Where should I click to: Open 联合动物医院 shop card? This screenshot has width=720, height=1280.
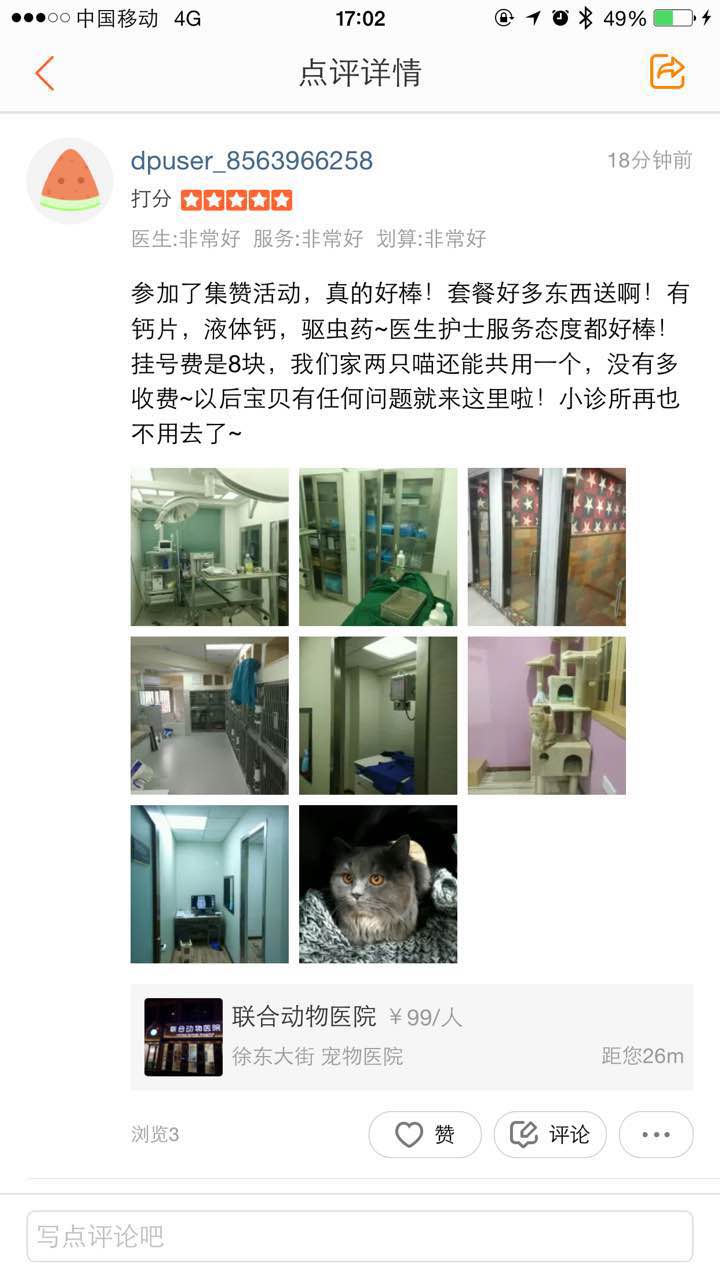411,1037
